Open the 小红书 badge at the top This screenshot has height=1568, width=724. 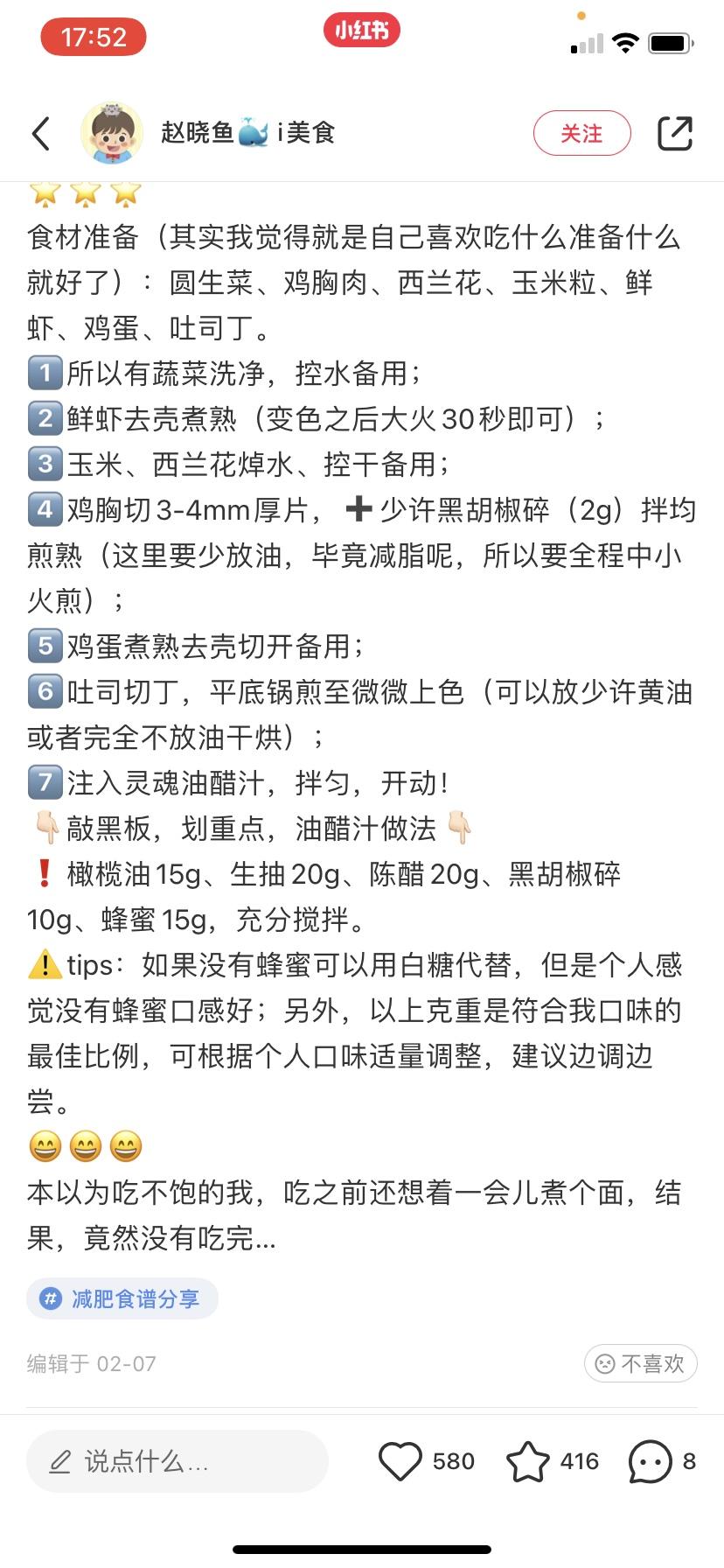[x=361, y=29]
